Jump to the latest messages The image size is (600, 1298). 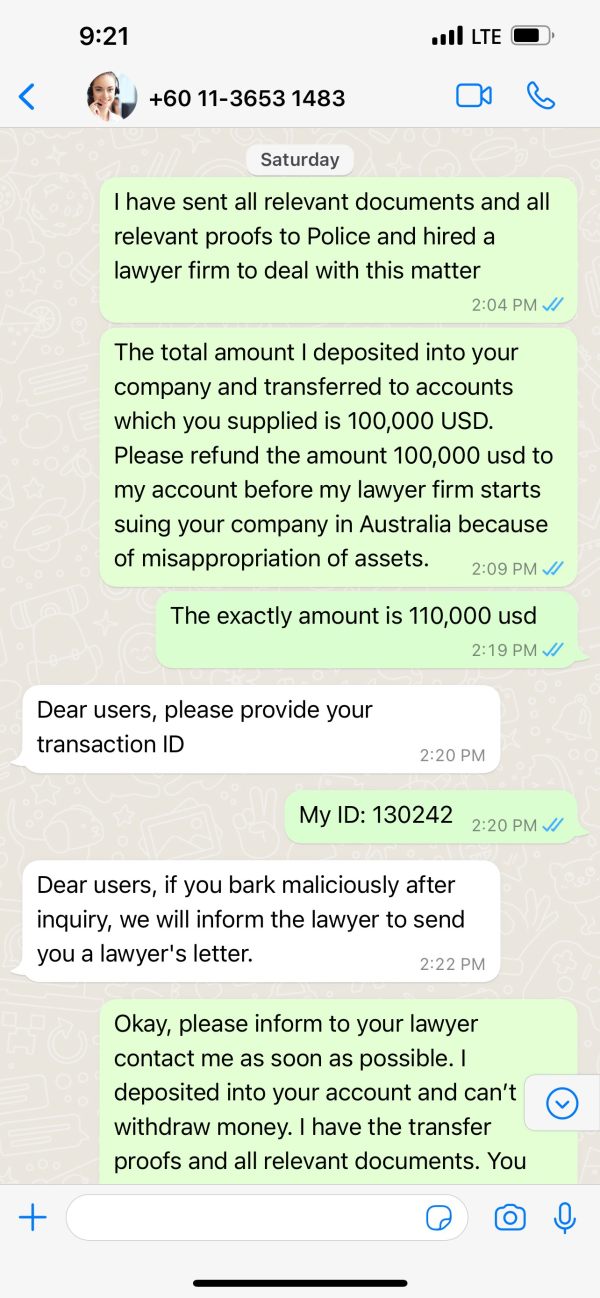[x=562, y=1103]
